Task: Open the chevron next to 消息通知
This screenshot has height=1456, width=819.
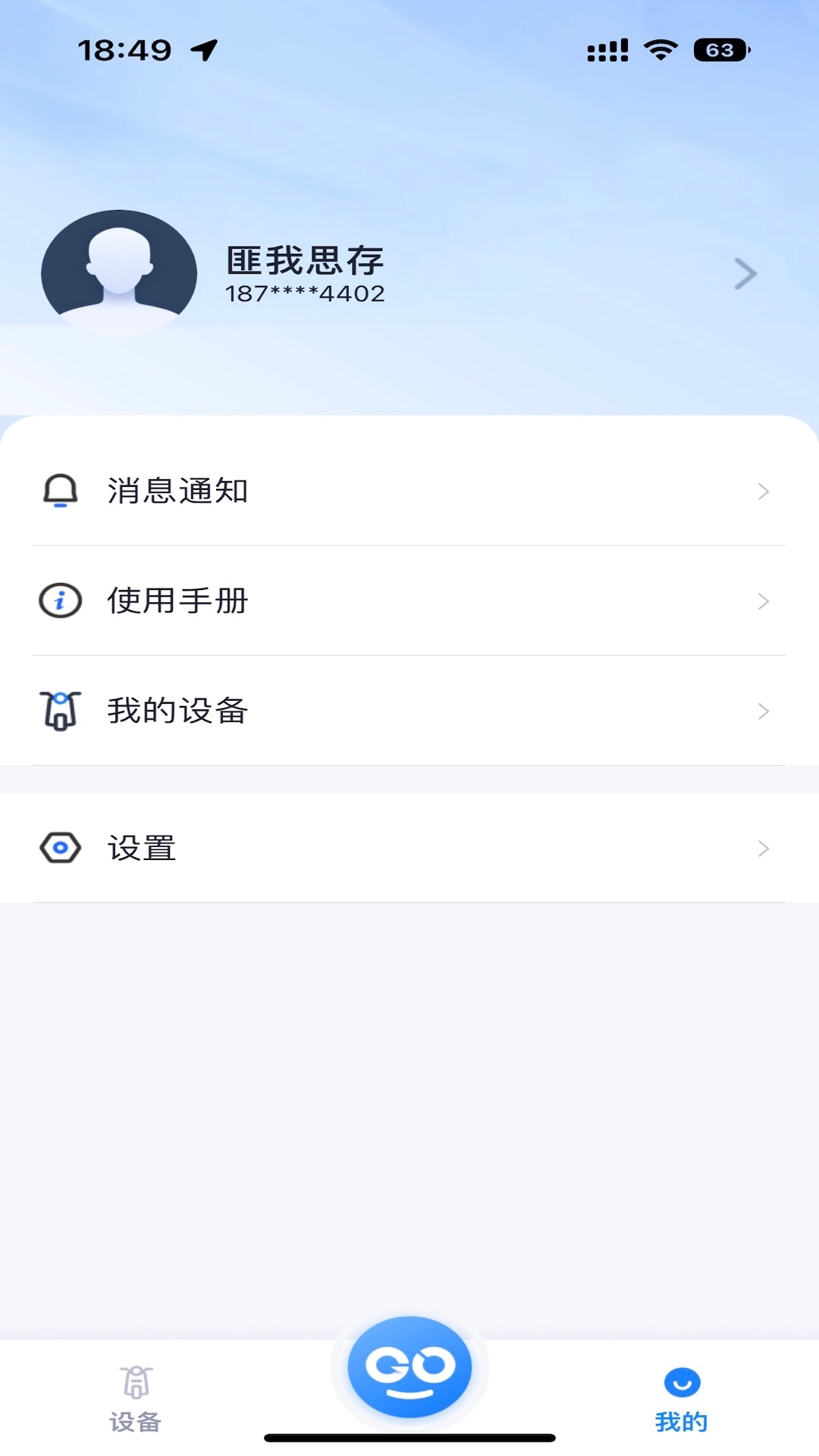Action: click(x=764, y=491)
